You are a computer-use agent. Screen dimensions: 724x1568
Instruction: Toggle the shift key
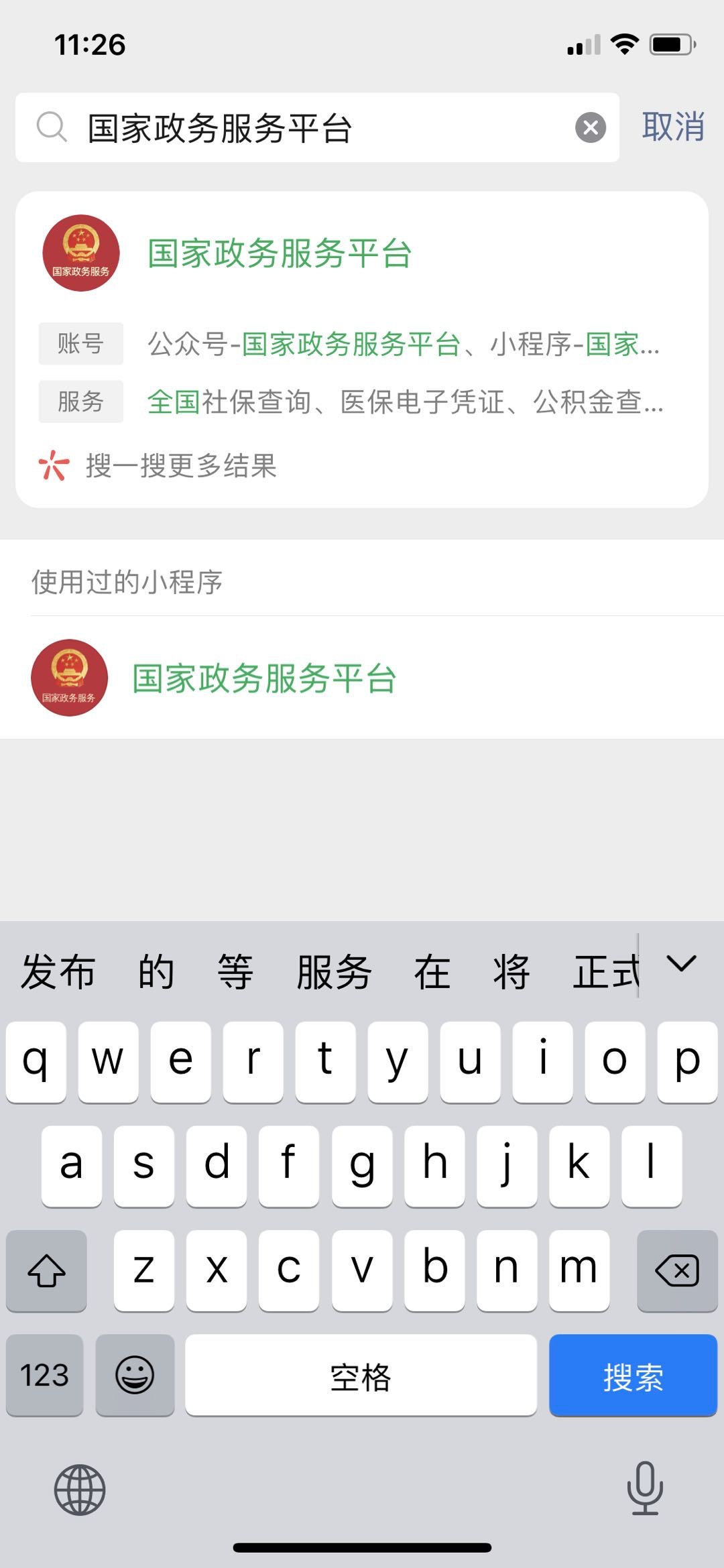point(46,1270)
